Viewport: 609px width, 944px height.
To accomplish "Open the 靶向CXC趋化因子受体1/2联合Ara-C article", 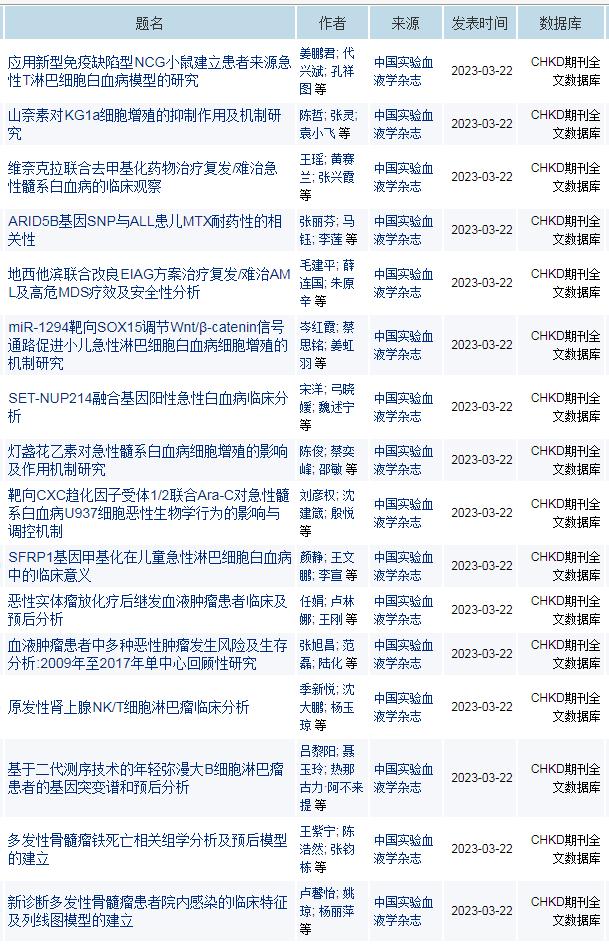I will (146, 512).
